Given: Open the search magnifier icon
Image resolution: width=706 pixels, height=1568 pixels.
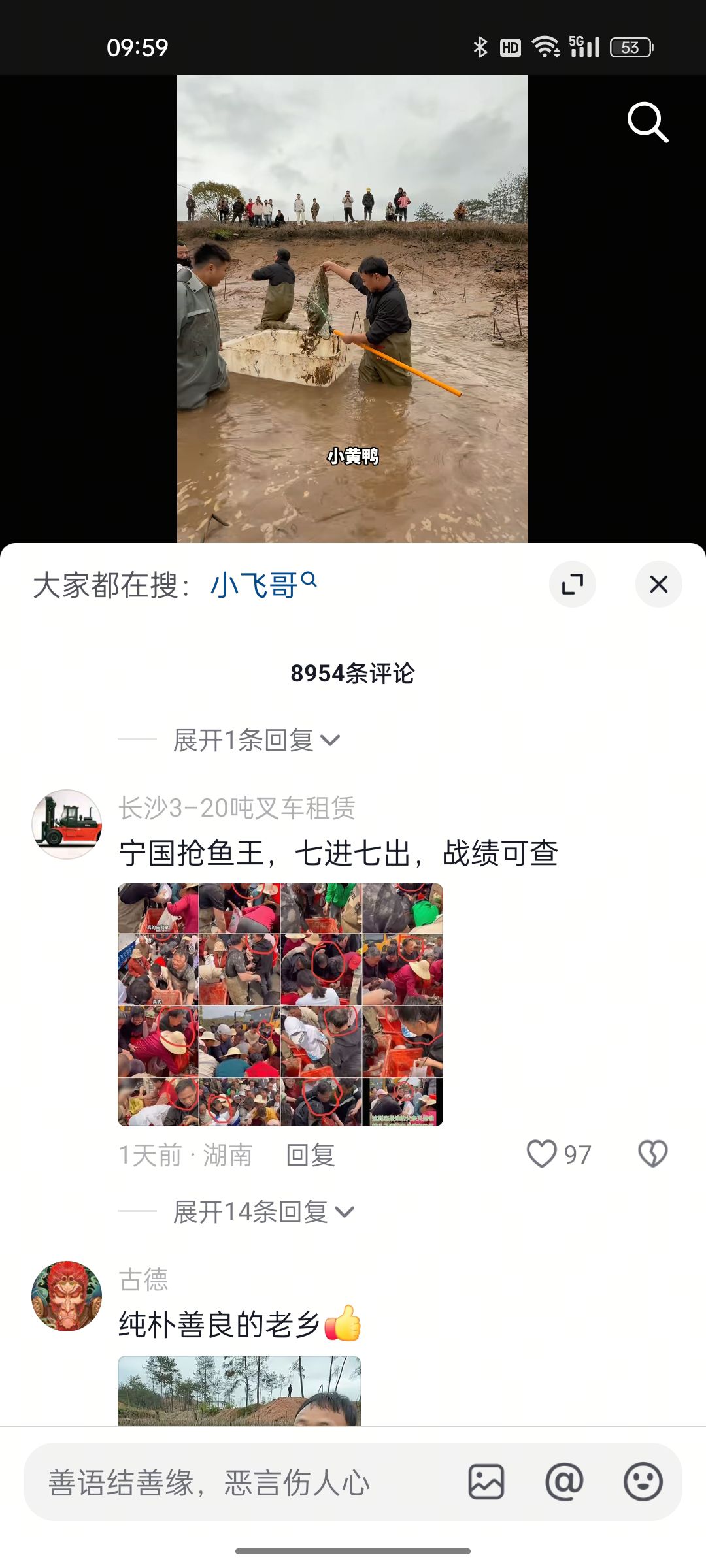Looking at the screenshot, I should (647, 122).
